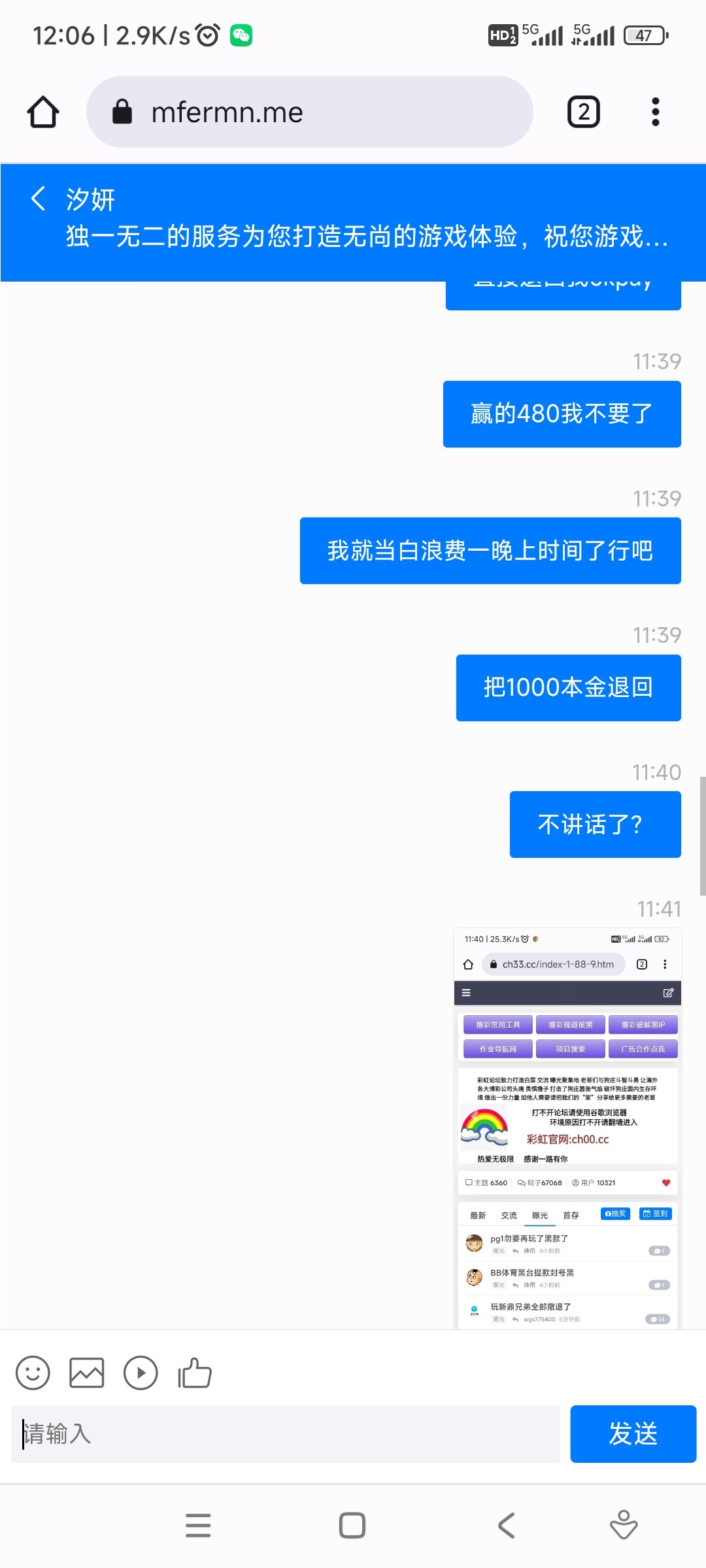This screenshot has height=1568, width=706.
Task: Tap the back chevron next to 汐妍
Action: click(x=37, y=198)
